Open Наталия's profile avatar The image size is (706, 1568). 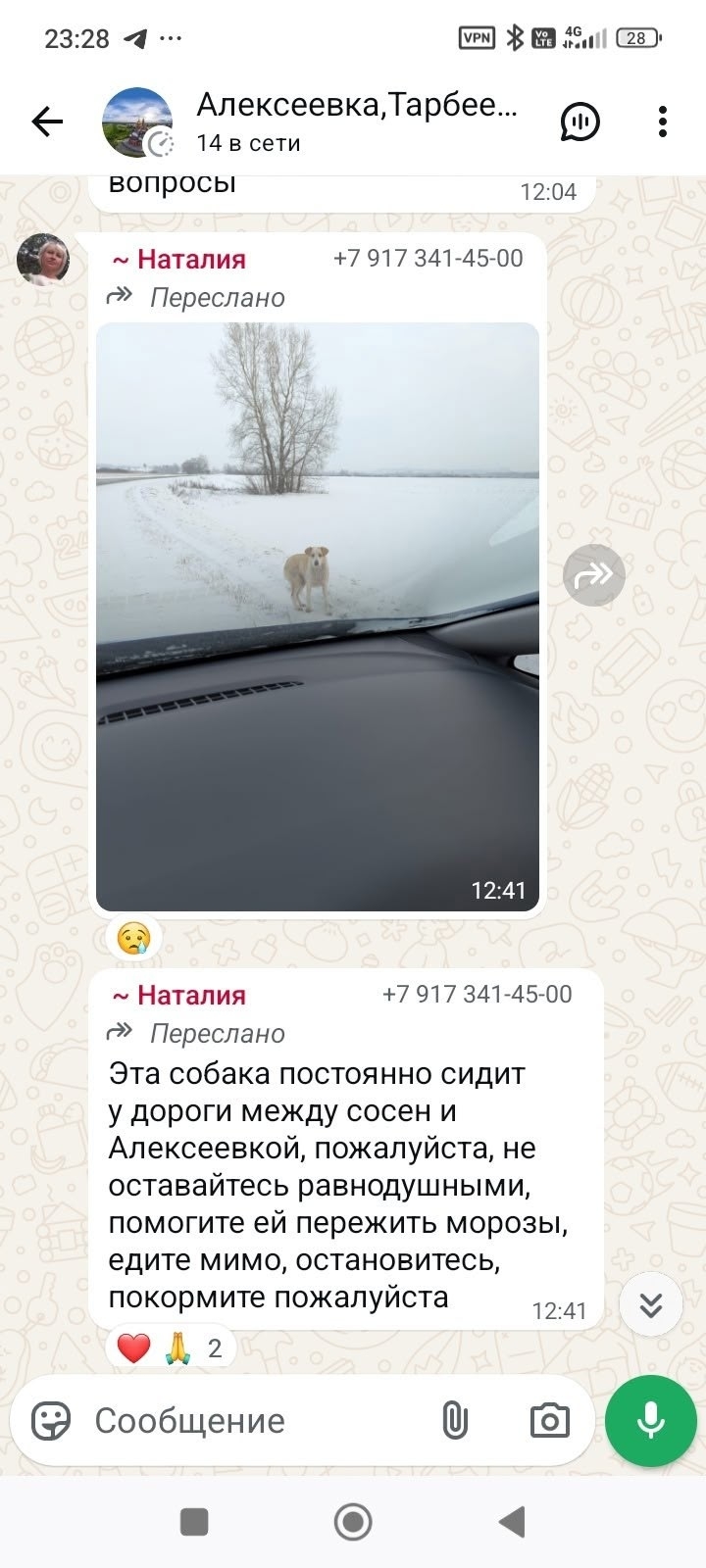[x=43, y=261]
